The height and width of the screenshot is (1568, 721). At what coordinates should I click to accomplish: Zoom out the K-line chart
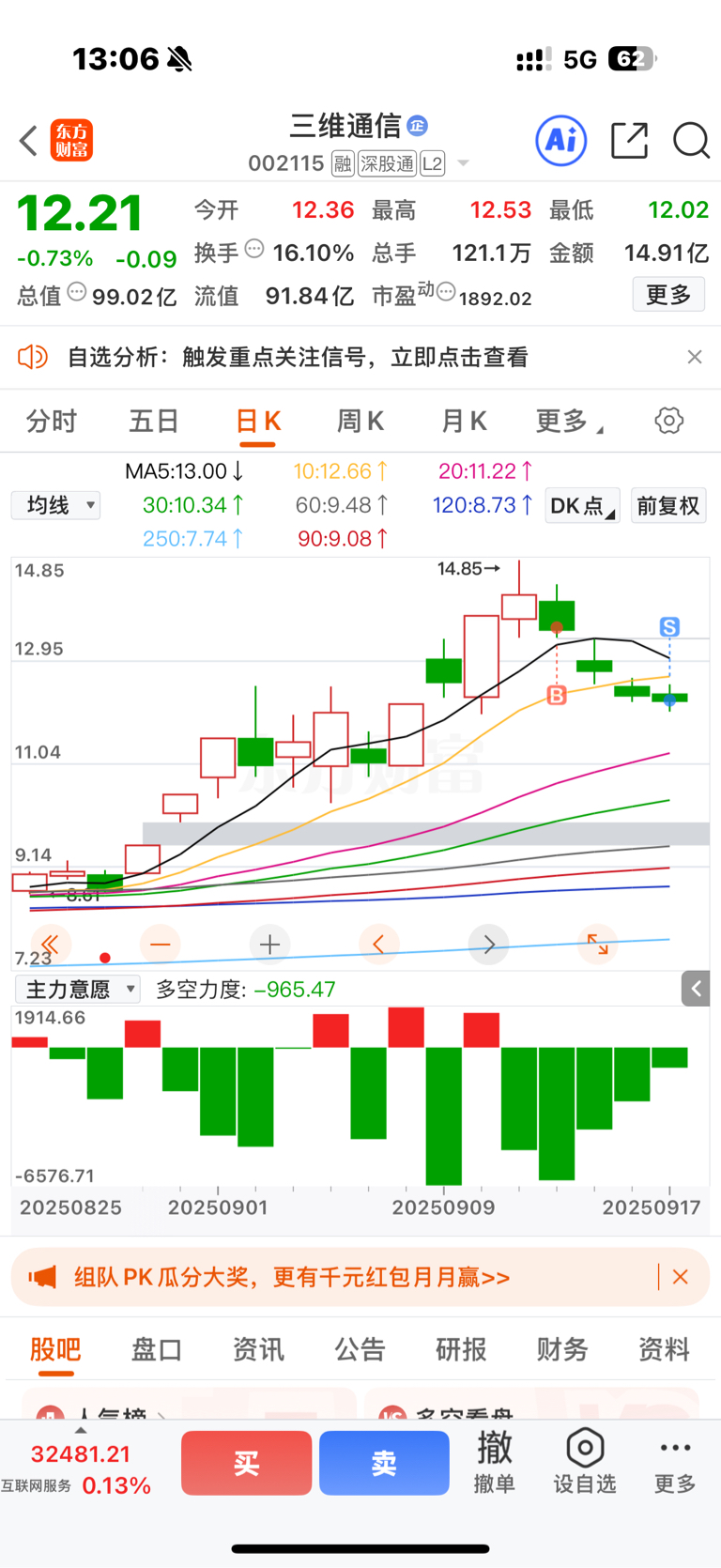[161, 945]
